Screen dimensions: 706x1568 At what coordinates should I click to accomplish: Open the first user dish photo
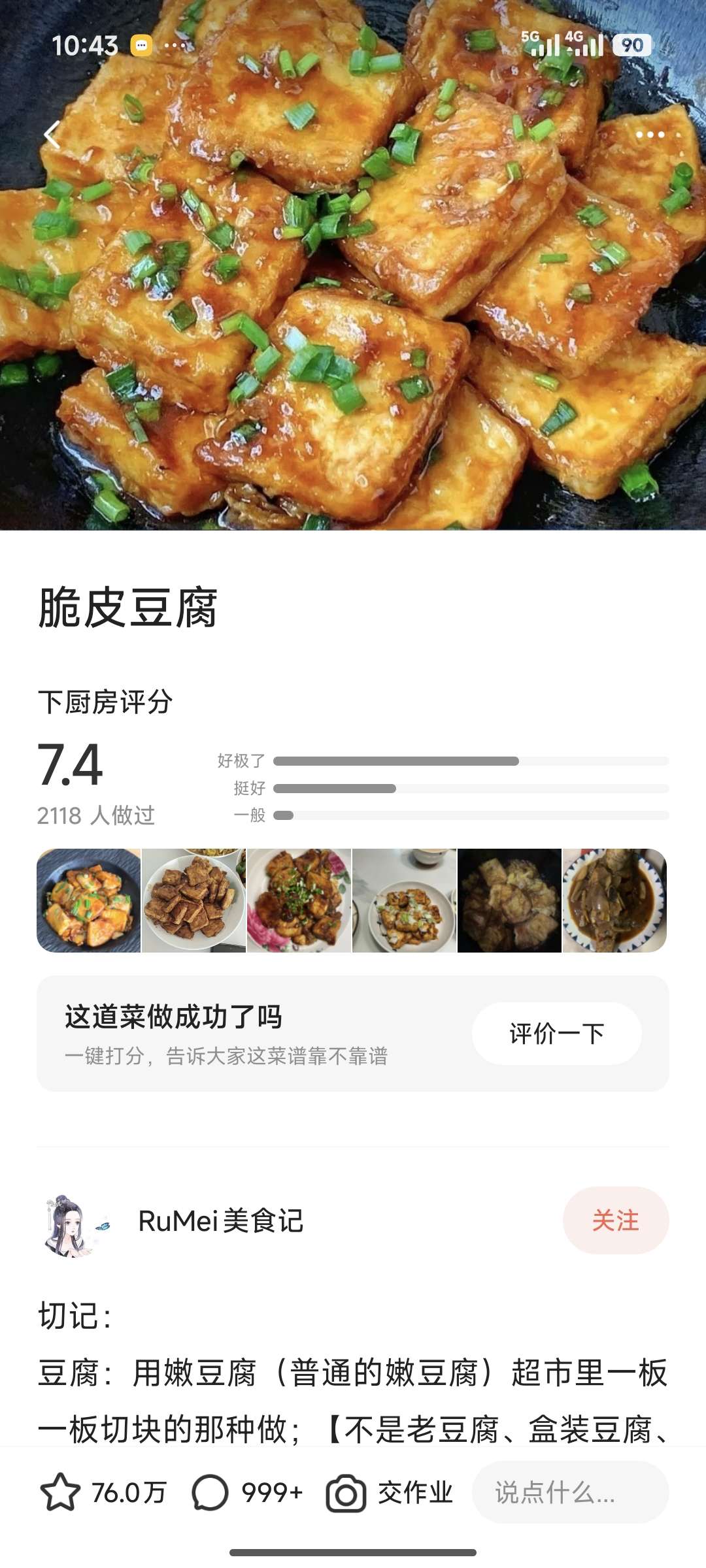point(89,900)
